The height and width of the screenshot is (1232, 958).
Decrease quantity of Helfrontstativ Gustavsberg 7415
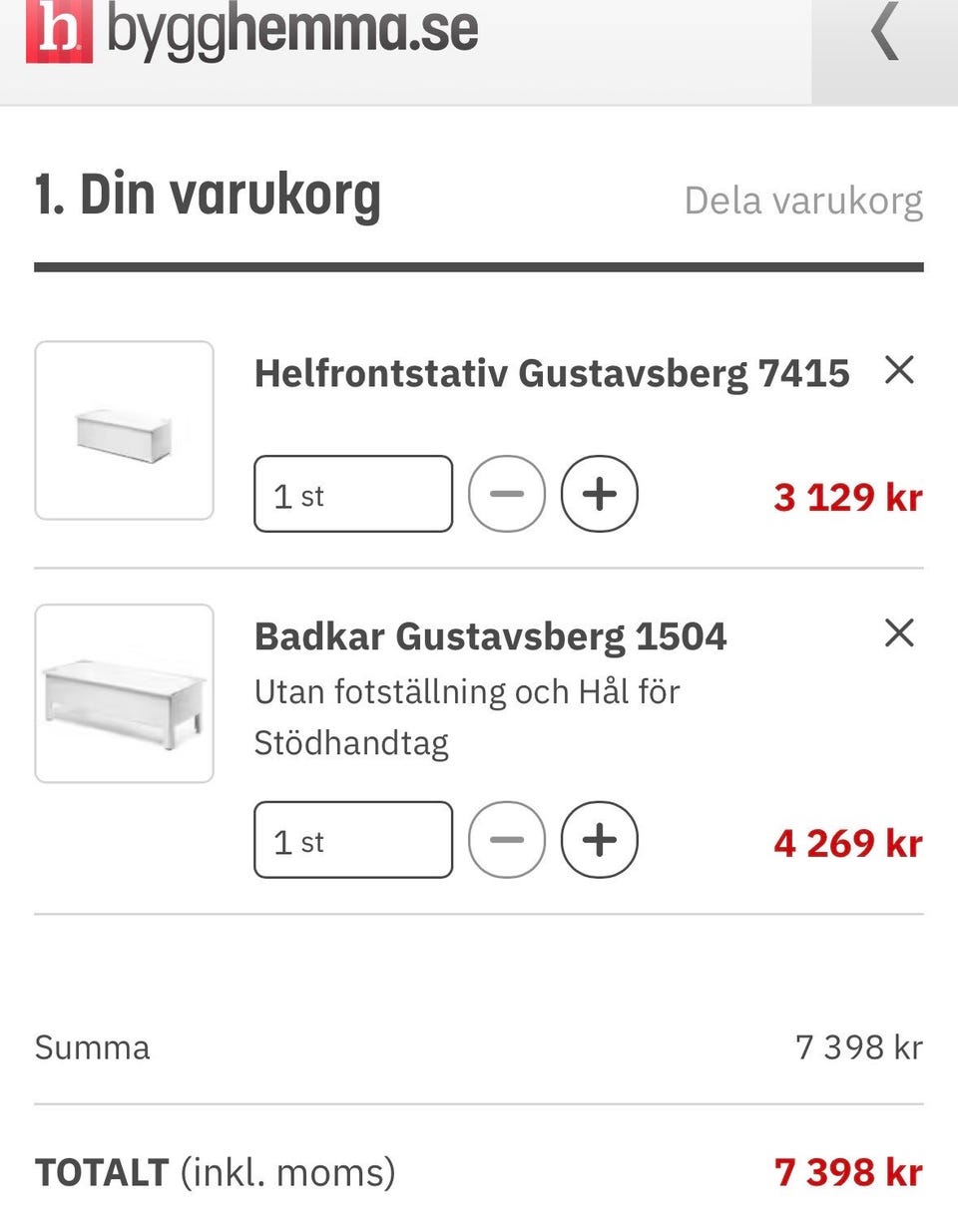pyautogui.click(x=508, y=494)
